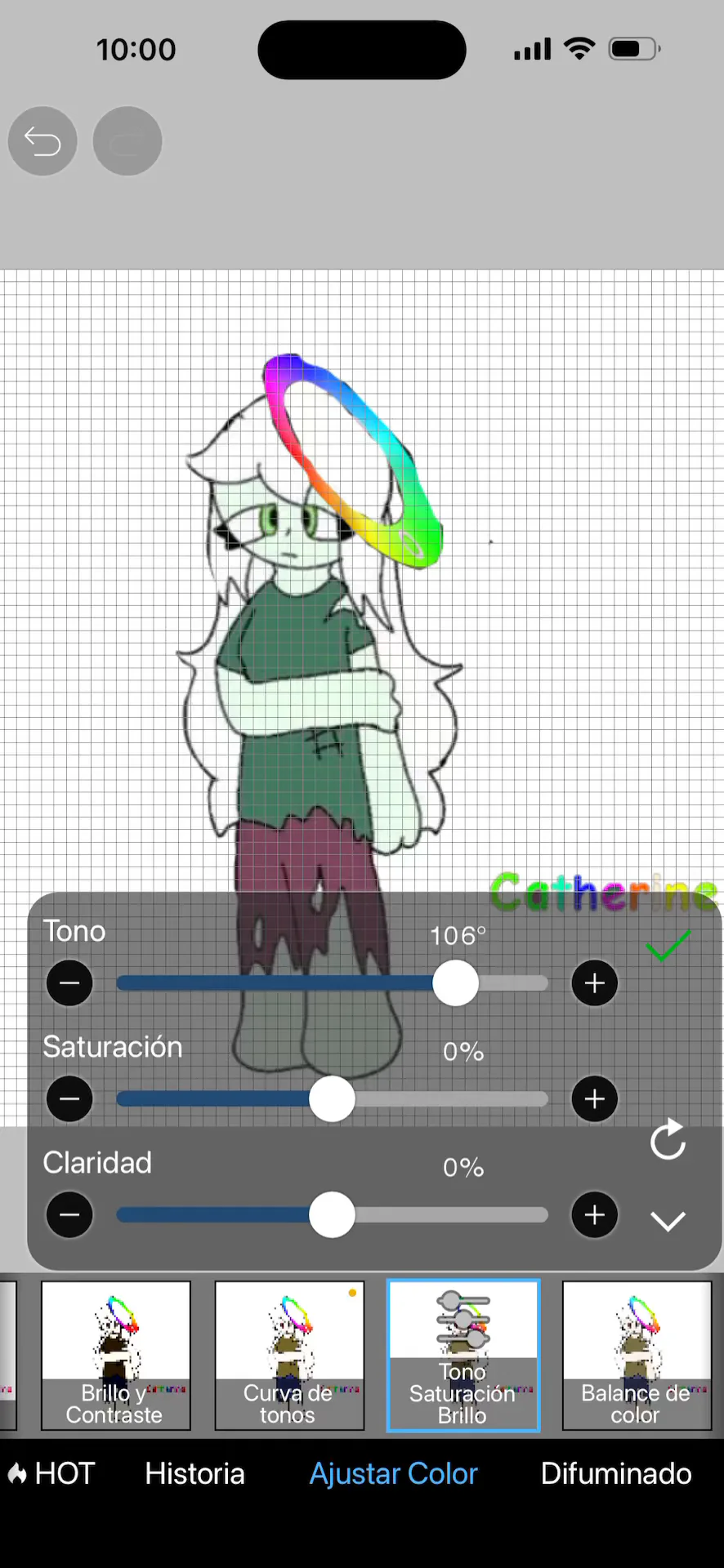This screenshot has height=1568, width=724.
Task: Open the Balance de color filter
Action: coord(637,1355)
